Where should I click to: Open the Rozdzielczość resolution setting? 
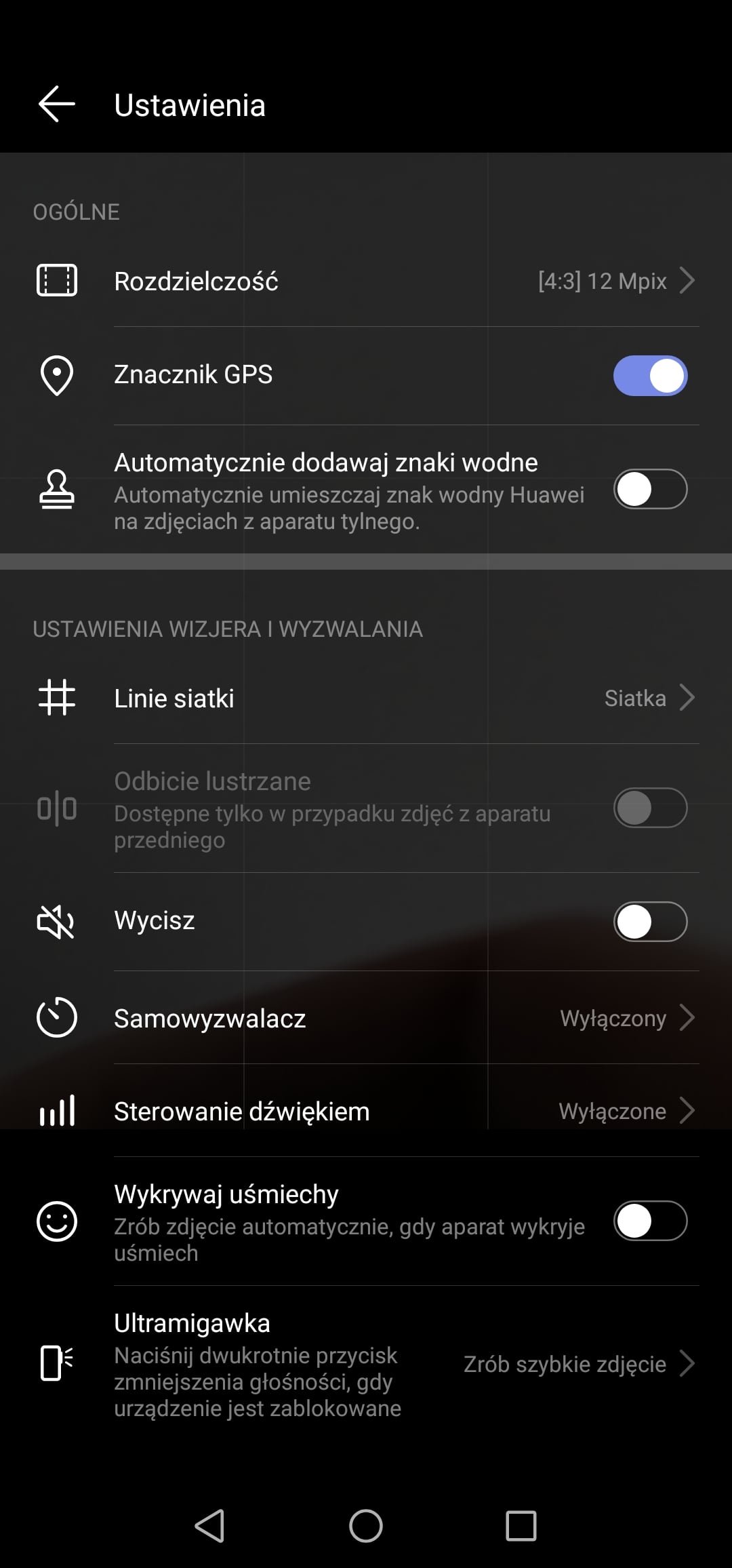(x=366, y=281)
